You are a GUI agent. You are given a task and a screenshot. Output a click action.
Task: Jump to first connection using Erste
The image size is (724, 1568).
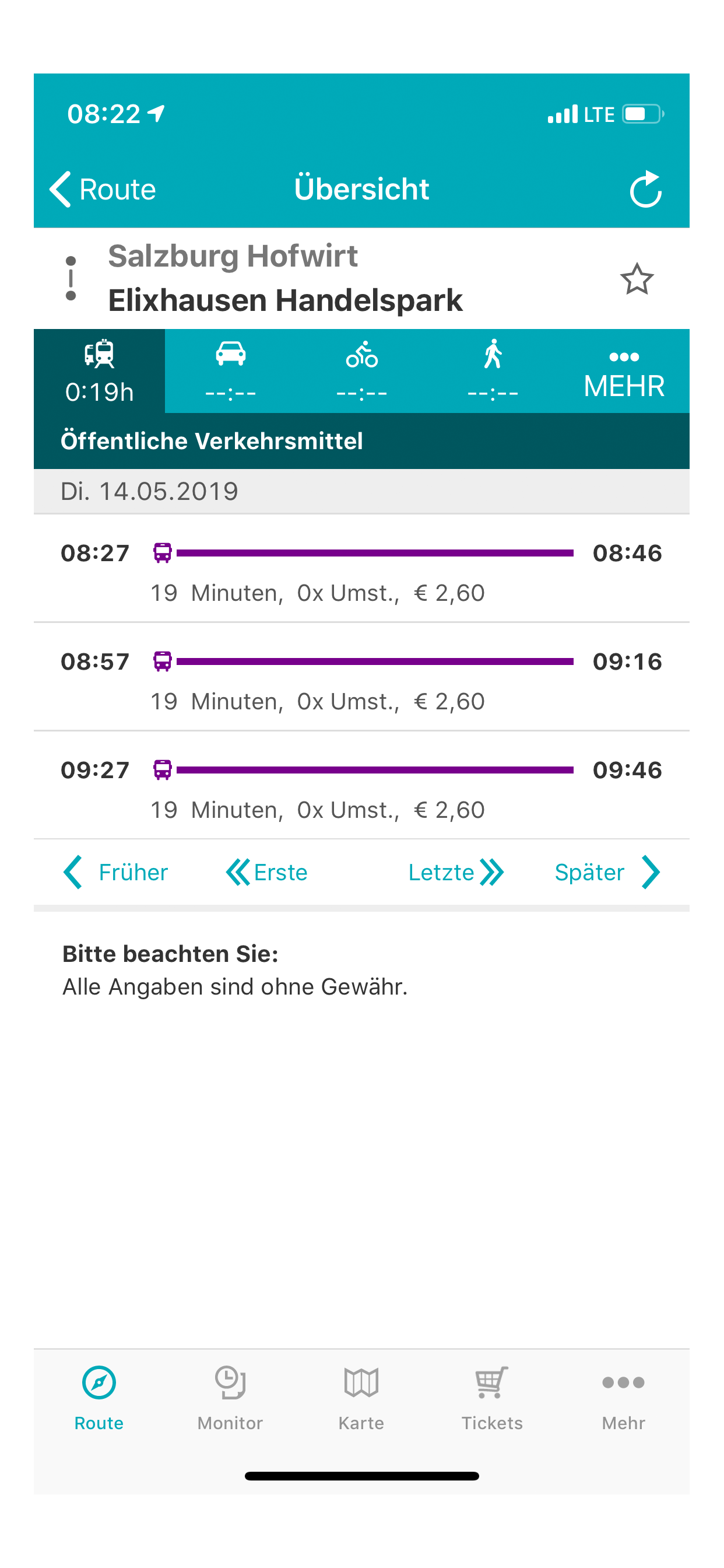268,872
